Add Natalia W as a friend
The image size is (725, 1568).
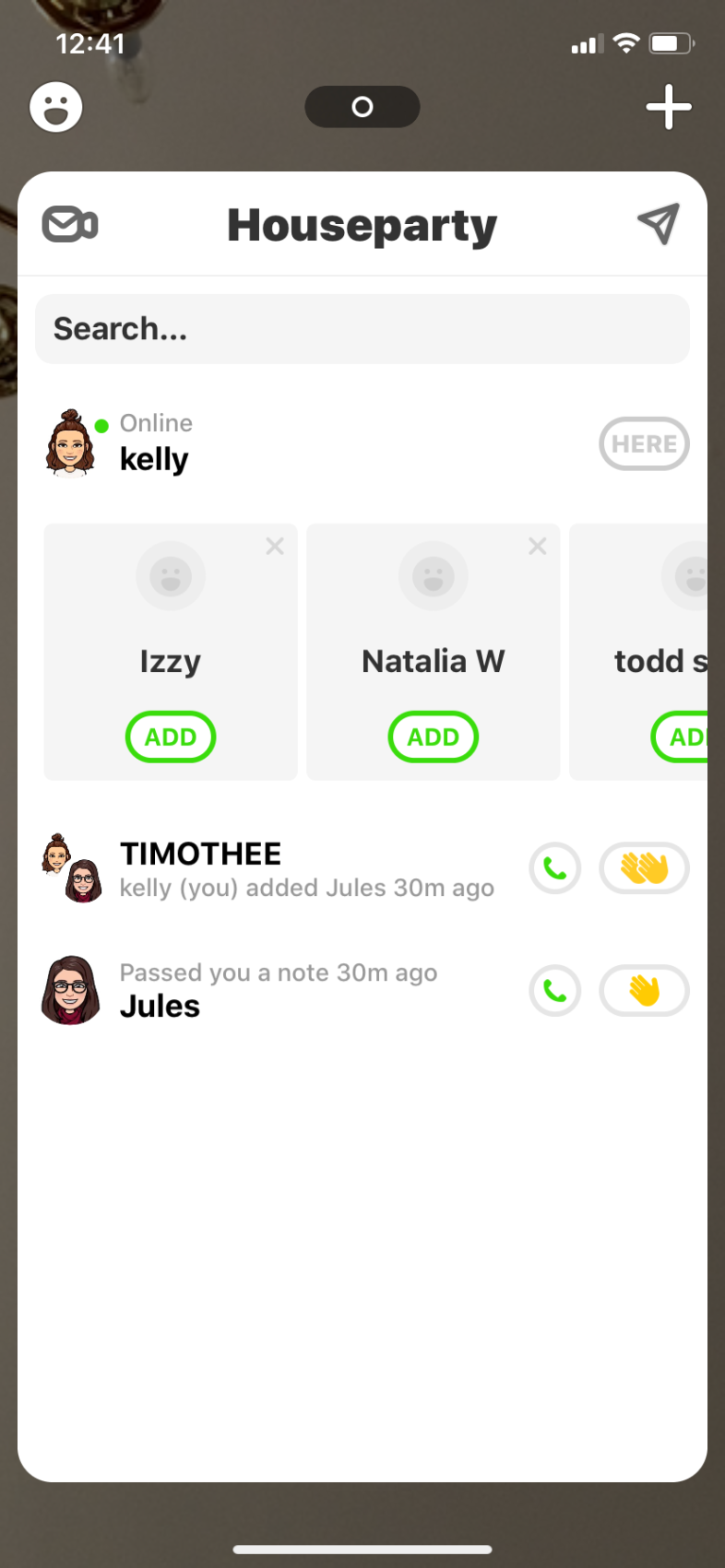(434, 737)
